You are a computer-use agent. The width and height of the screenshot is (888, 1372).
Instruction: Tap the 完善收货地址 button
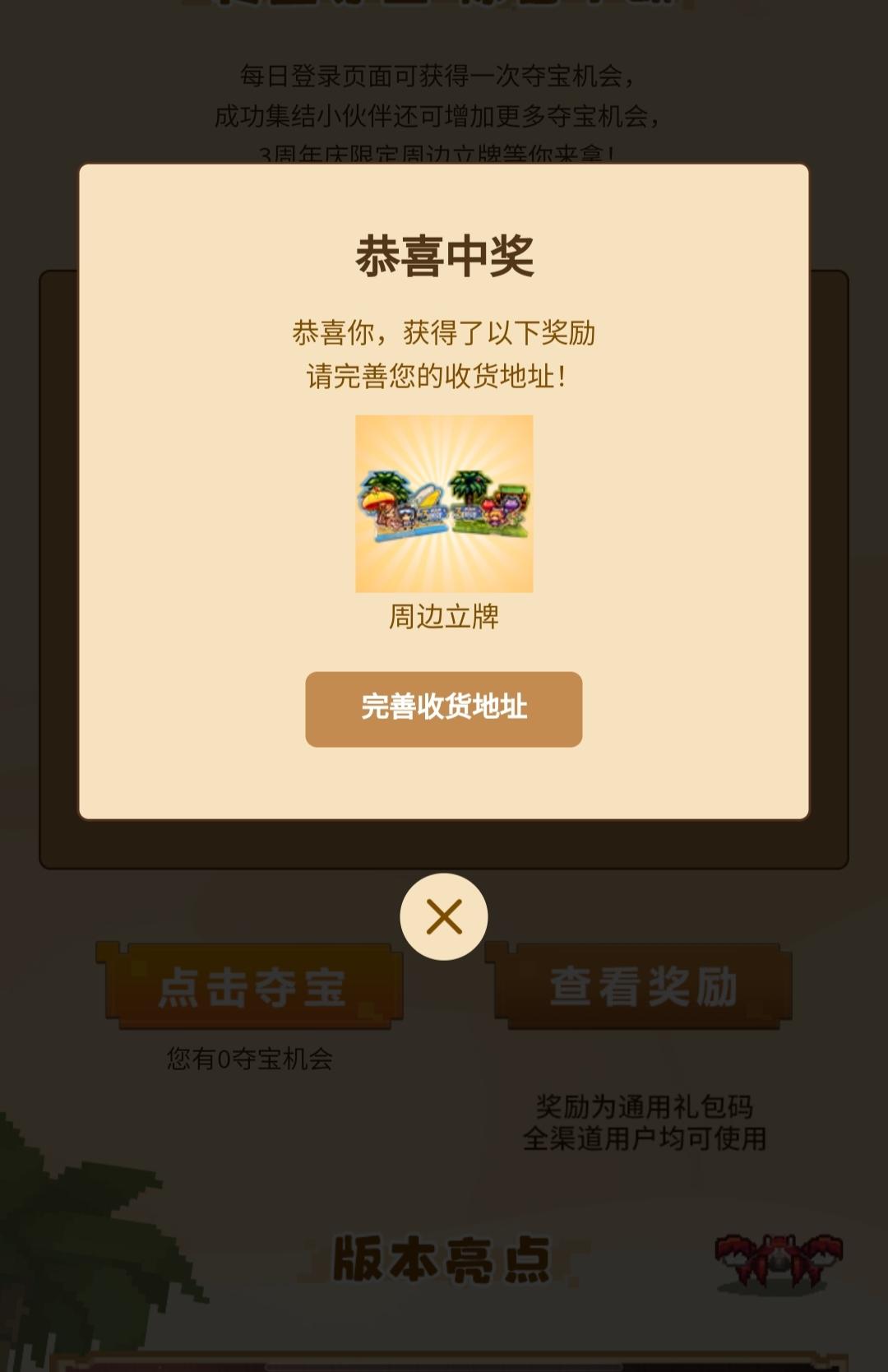pos(444,709)
